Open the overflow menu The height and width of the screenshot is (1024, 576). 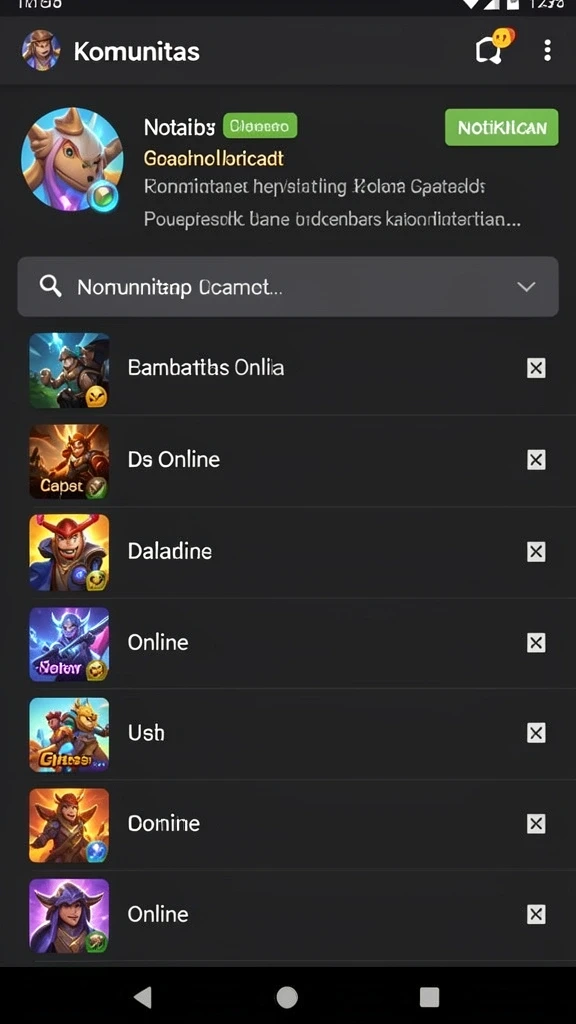point(547,50)
